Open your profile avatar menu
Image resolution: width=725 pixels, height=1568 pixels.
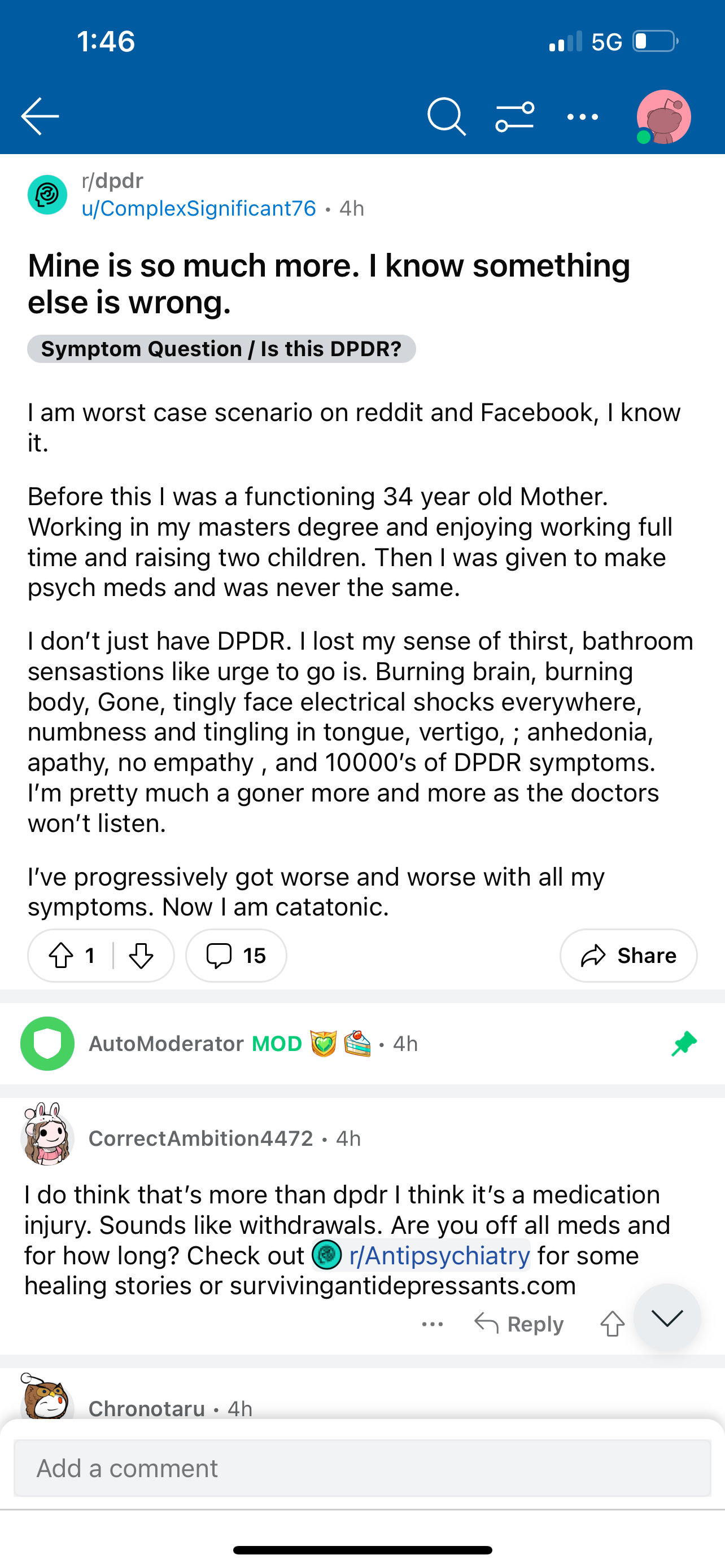(x=663, y=117)
